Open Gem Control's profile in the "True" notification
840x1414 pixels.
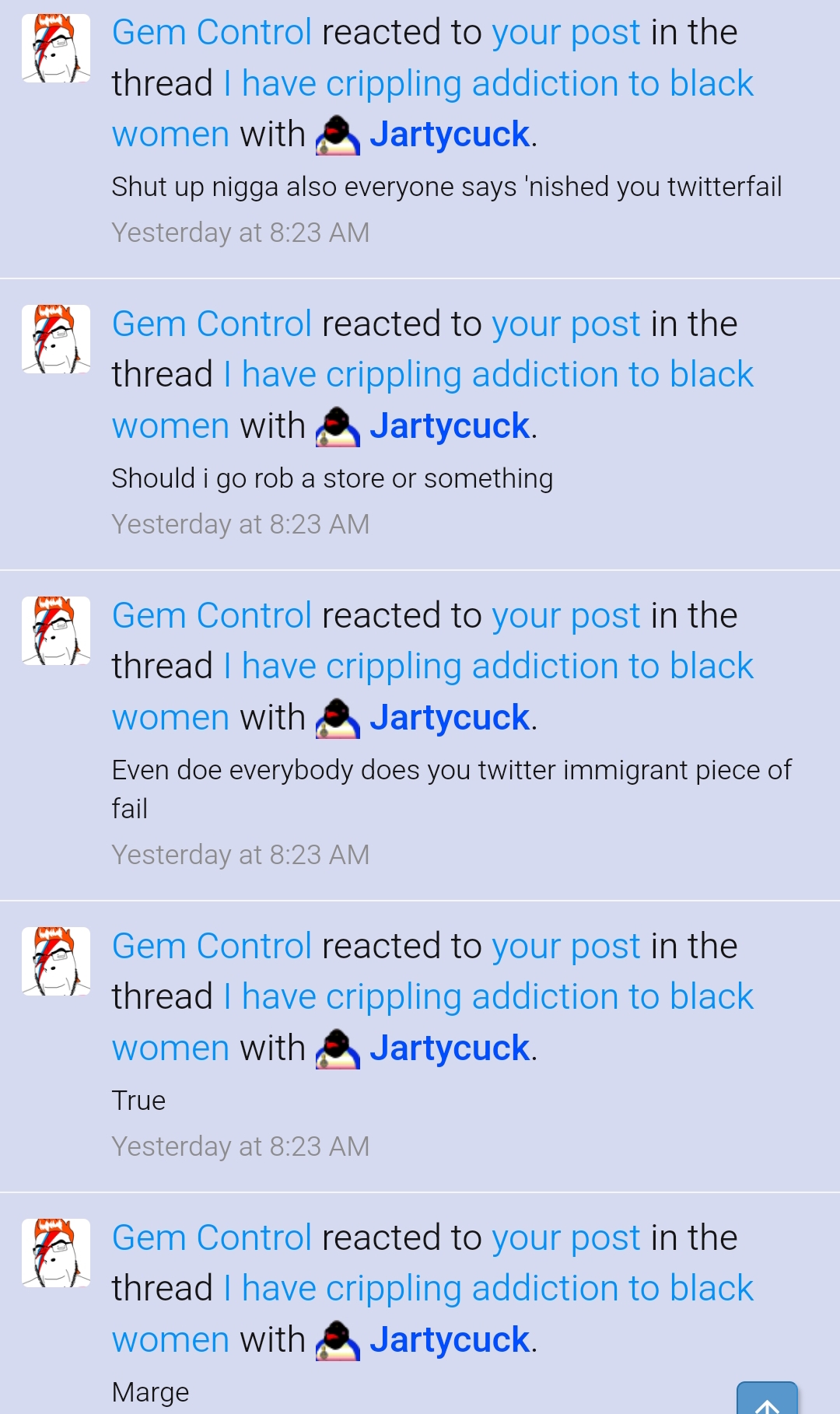tap(212, 947)
